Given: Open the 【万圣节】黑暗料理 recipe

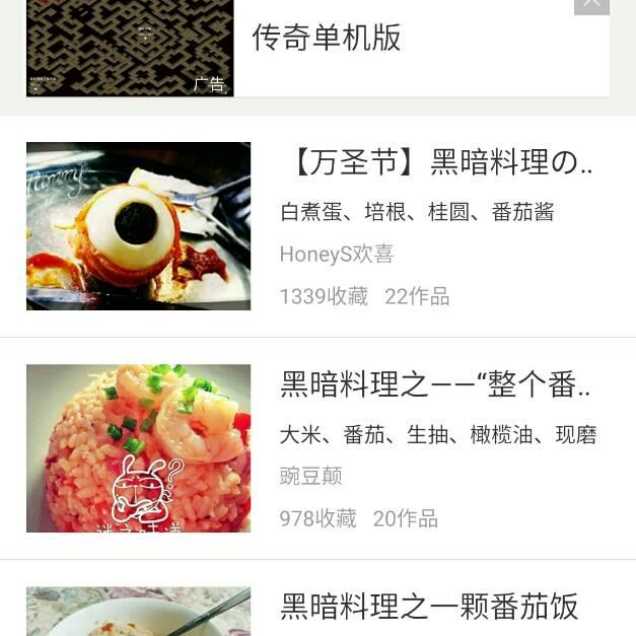Looking at the screenshot, I should pyautogui.click(x=440, y=162).
